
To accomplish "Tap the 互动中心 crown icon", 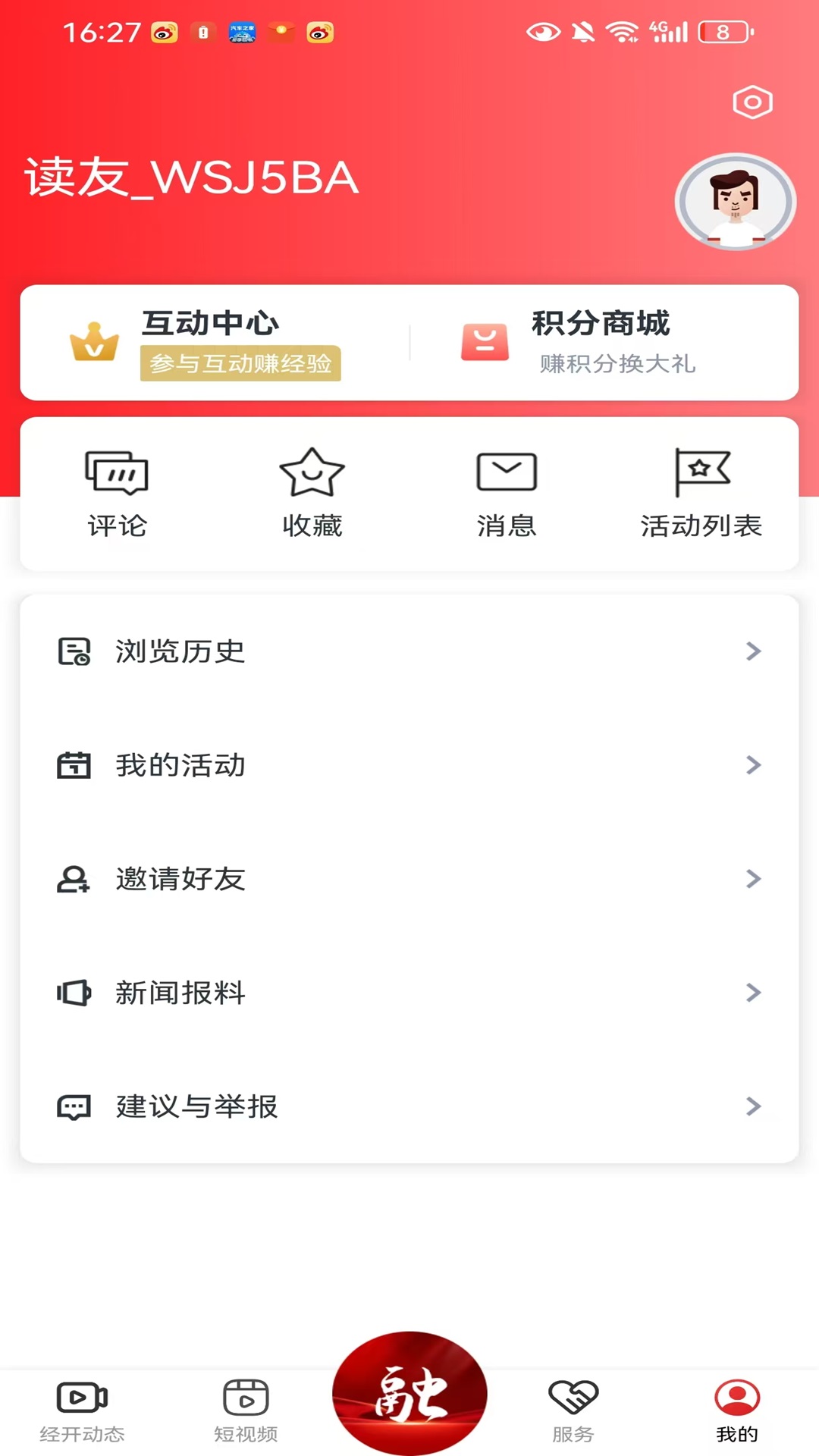I will point(93,342).
